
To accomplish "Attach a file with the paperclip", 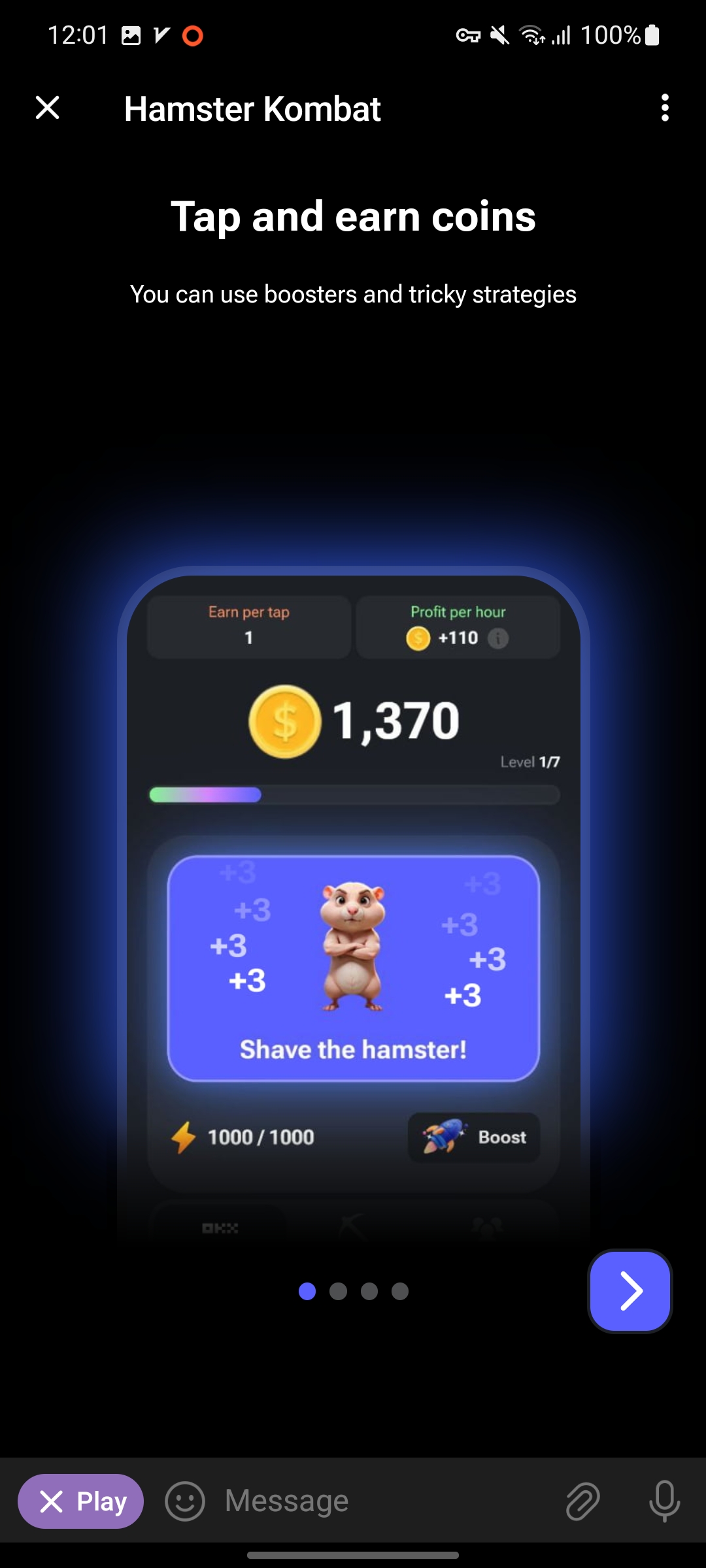I will pyautogui.click(x=582, y=1501).
